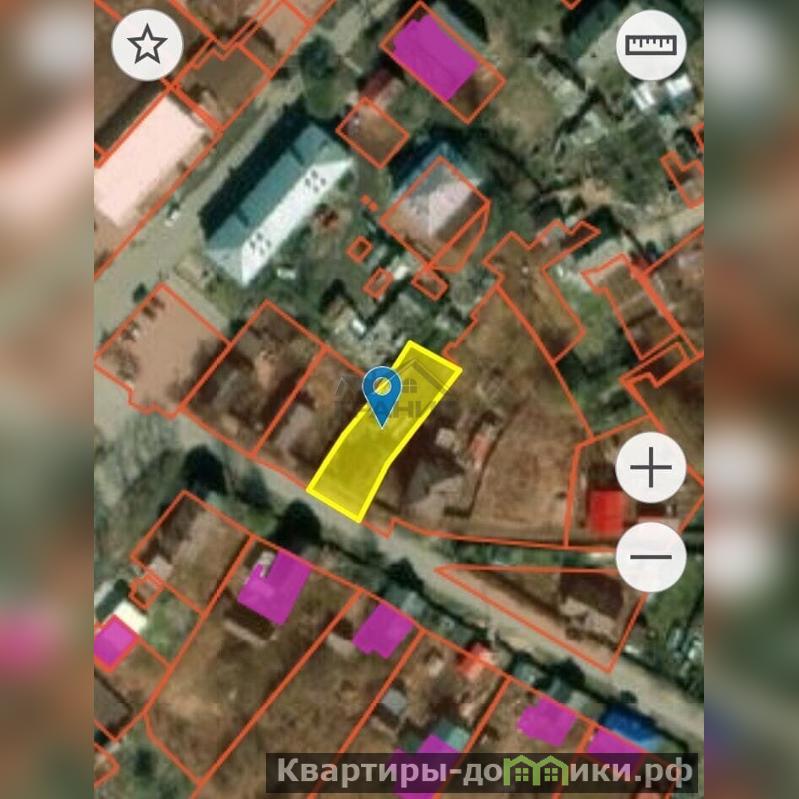
Task: Zoom in with the plus button
Action: pos(651,468)
